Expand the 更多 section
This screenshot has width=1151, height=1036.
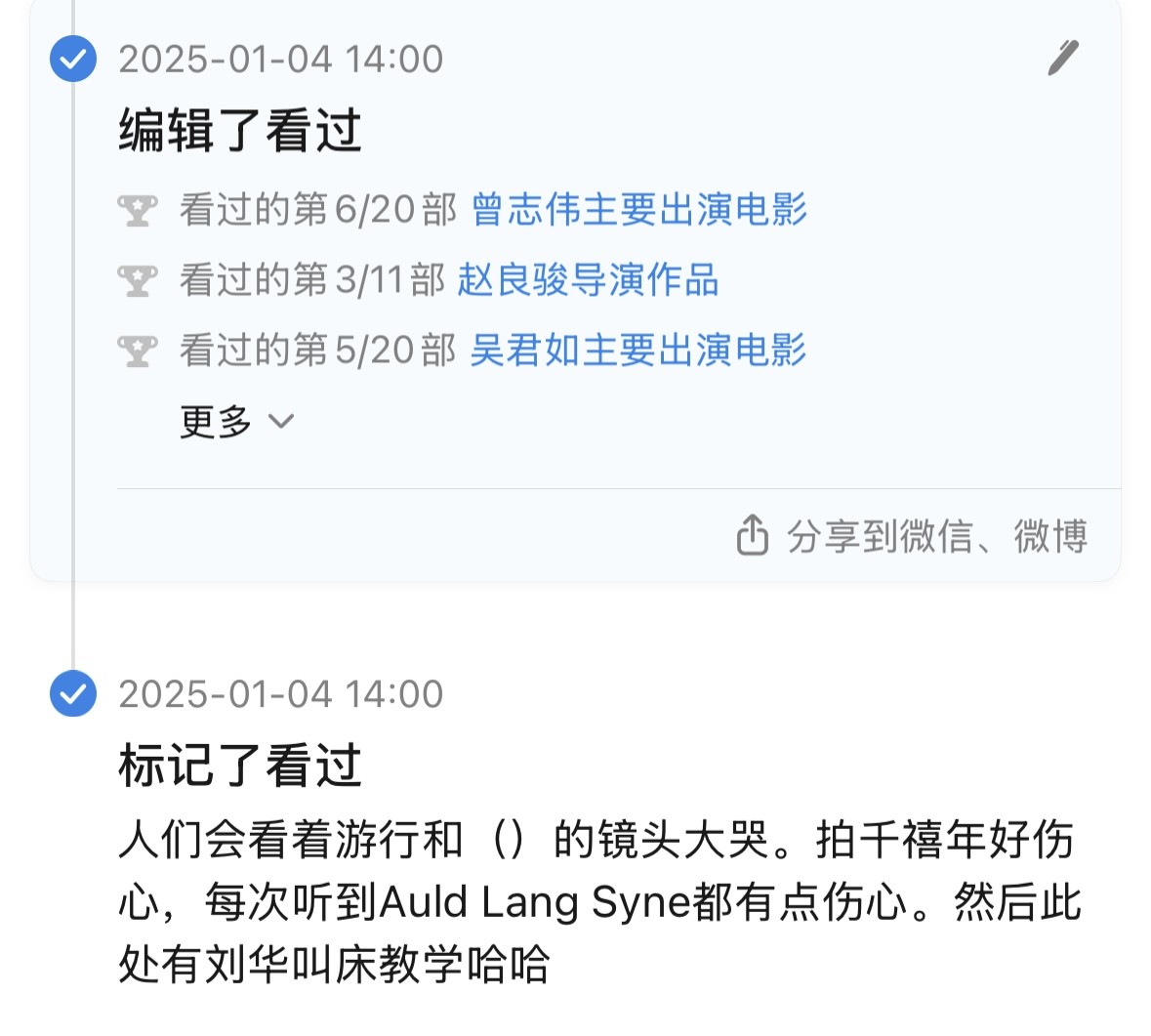(236, 422)
